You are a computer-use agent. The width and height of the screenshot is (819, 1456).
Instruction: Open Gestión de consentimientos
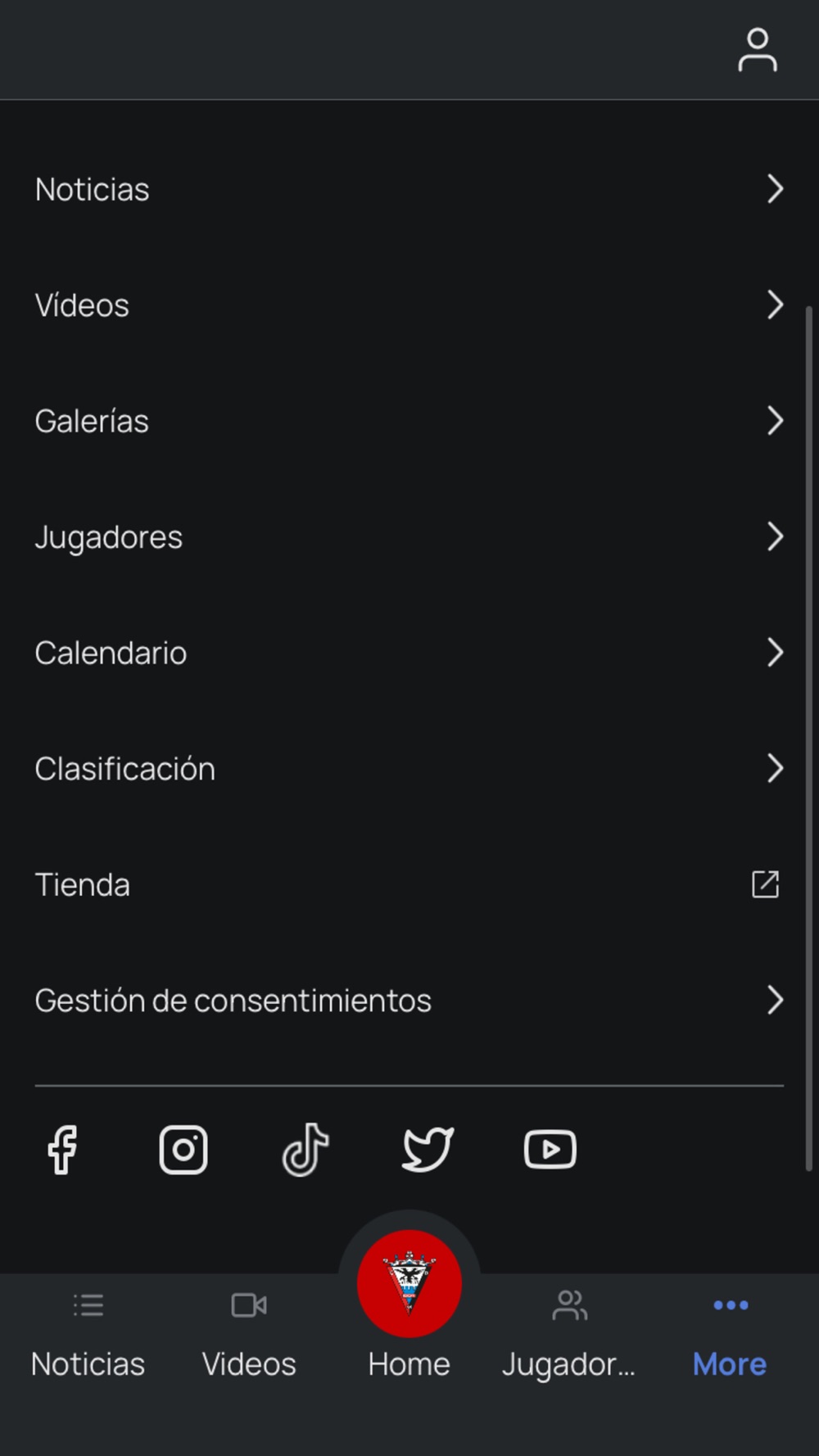(x=409, y=1001)
